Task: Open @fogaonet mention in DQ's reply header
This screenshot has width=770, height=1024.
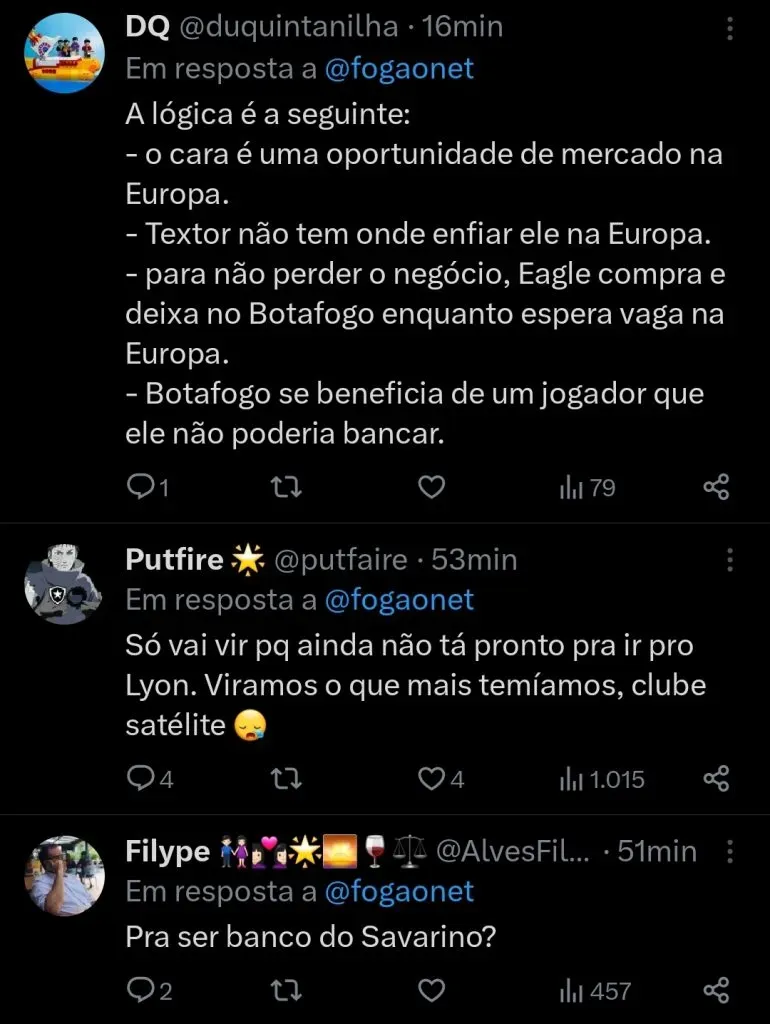Action: 399,70
